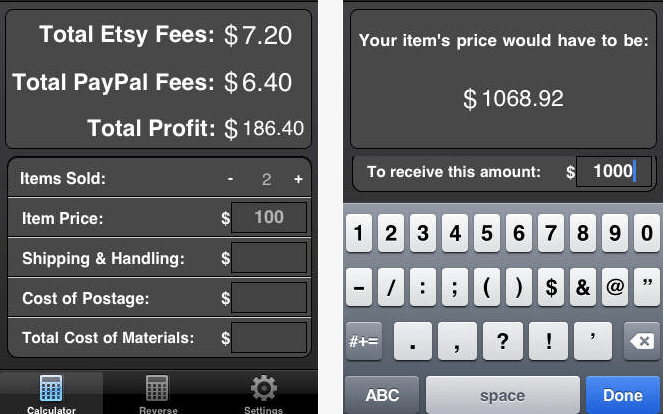
Task: Decrease items sold with the minus button
Action: click(x=231, y=179)
